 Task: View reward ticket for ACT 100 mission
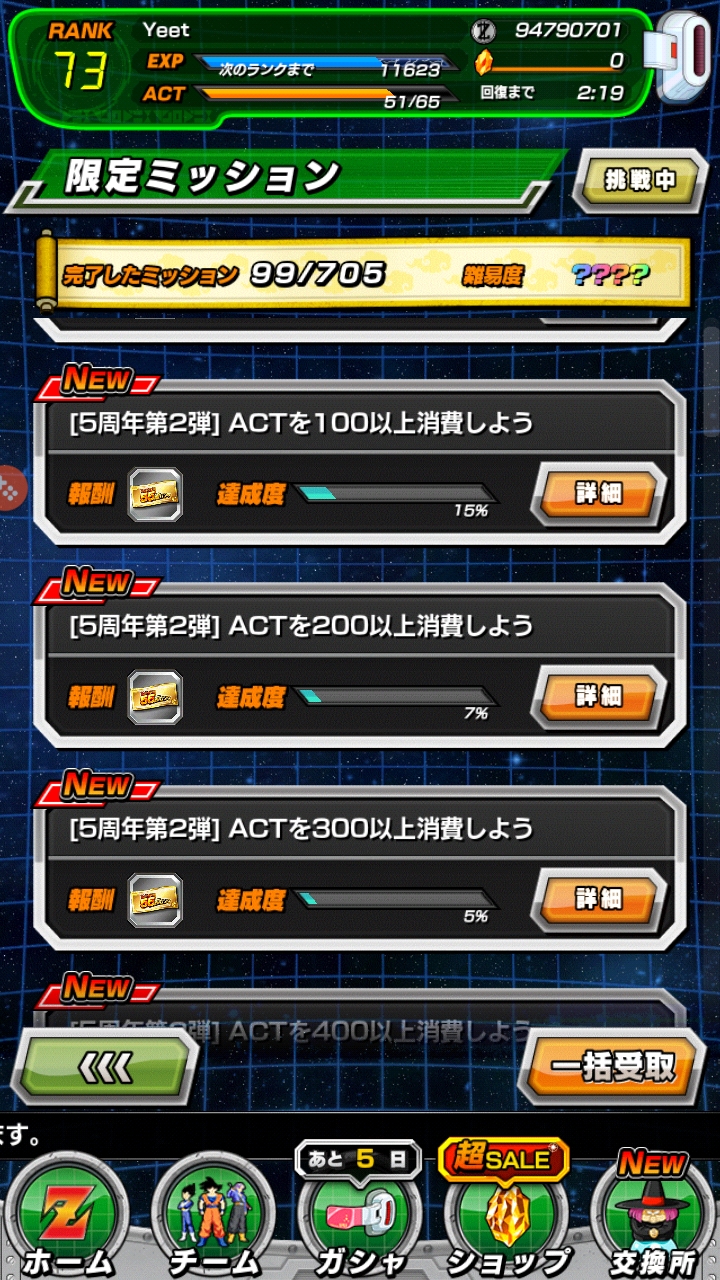(155, 494)
